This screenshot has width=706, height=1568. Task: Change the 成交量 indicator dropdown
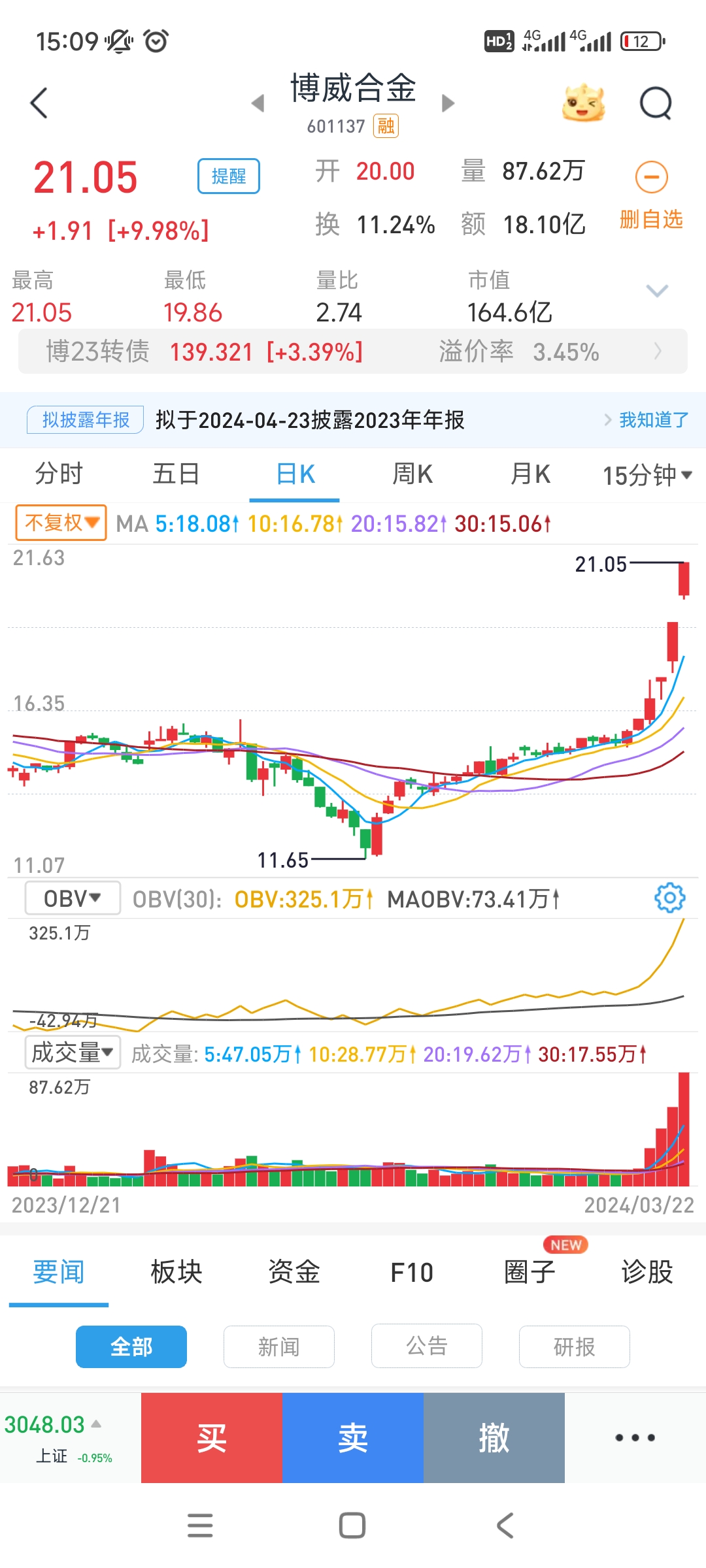73,1053
